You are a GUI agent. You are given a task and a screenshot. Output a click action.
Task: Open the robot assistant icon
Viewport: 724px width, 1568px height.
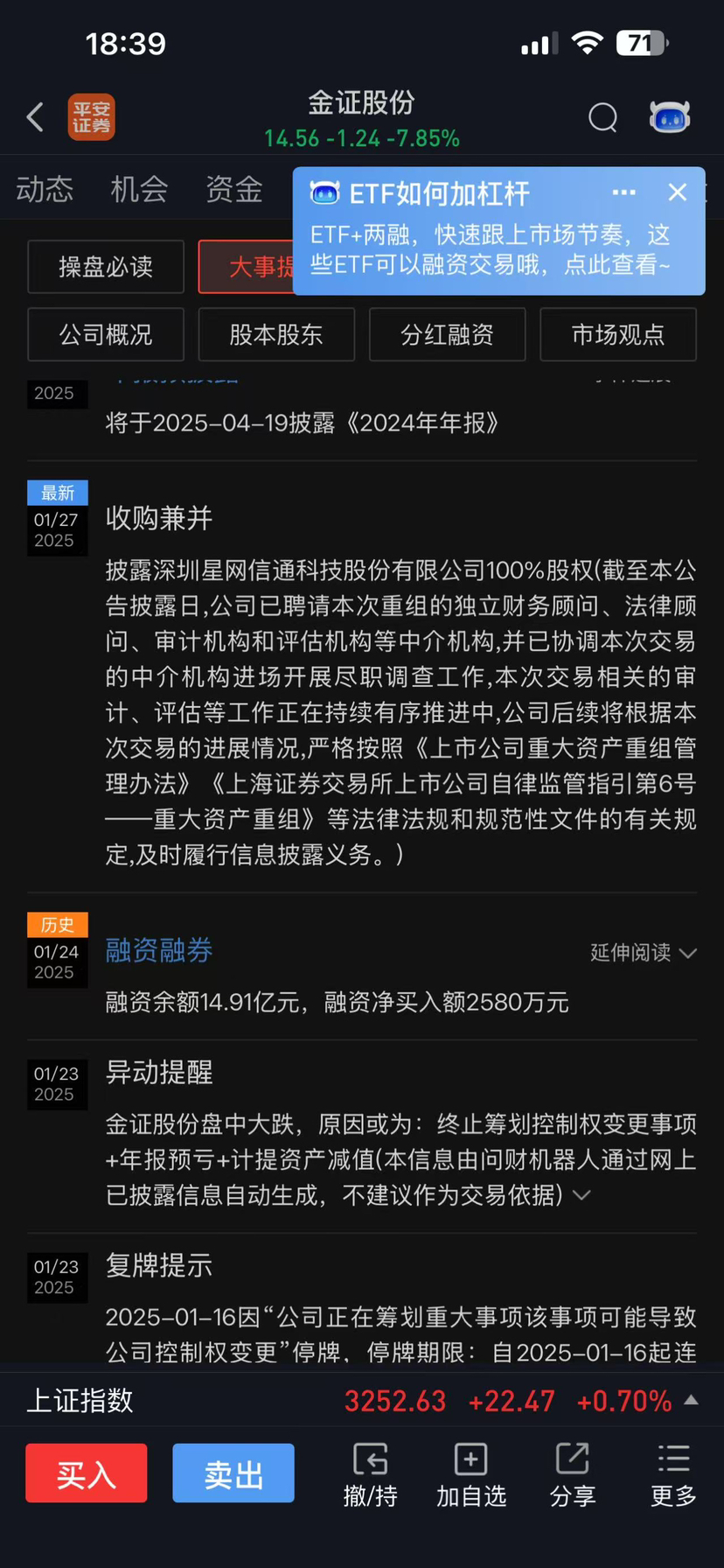coord(670,116)
